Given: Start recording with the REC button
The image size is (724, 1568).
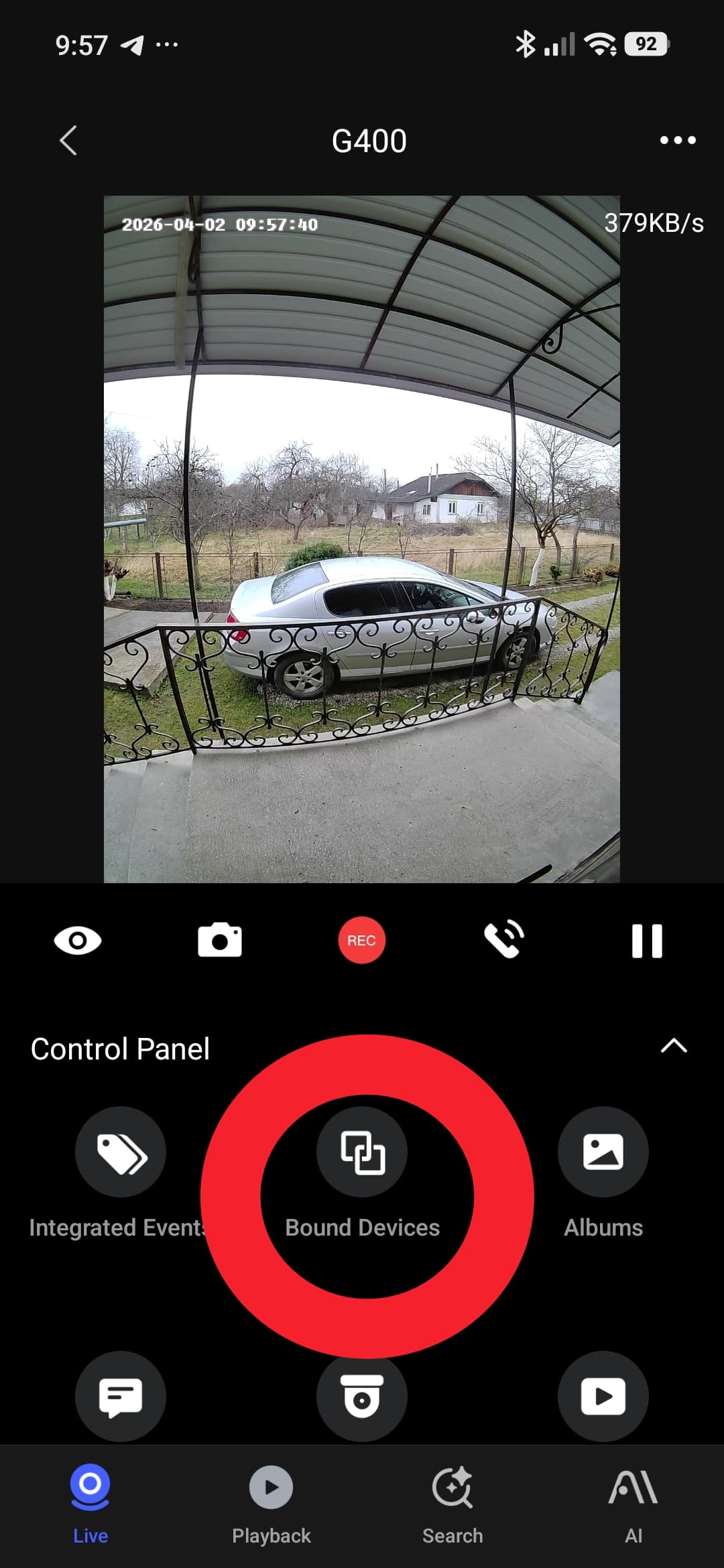Looking at the screenshot, I should click(361, 941).
